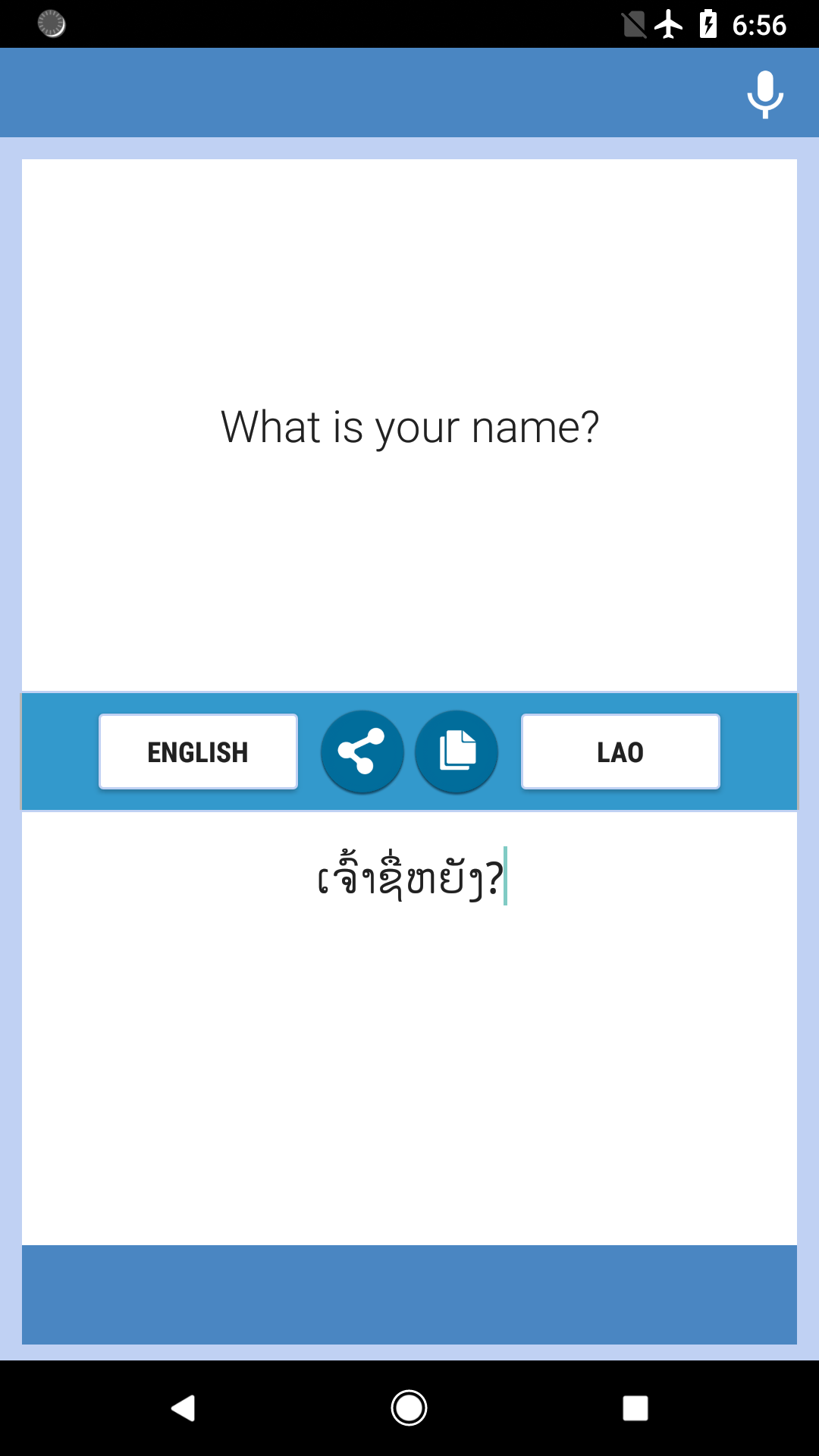Viewport: 819px width, 1456px height.
Task: Go back using the system back button
Action: [183, 1408]
